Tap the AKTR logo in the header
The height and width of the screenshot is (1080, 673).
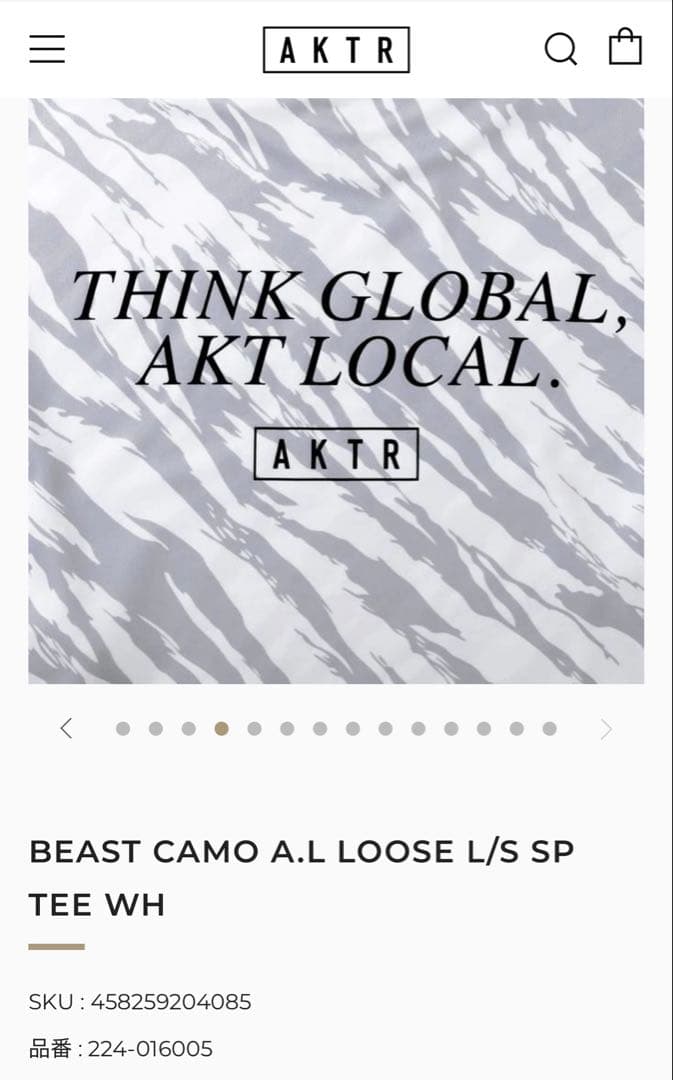coord(336,50)
